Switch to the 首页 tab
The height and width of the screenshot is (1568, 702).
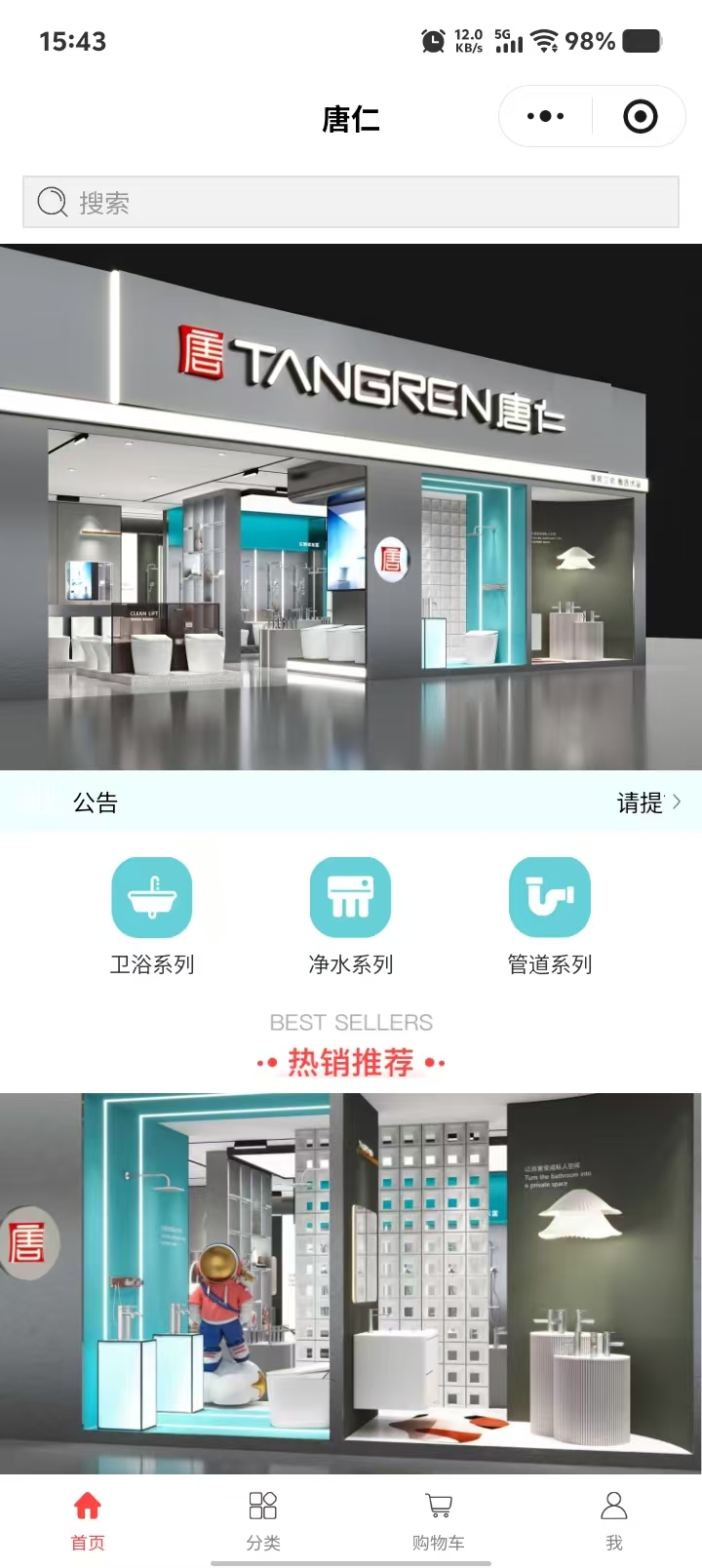tap(88, 1519)
